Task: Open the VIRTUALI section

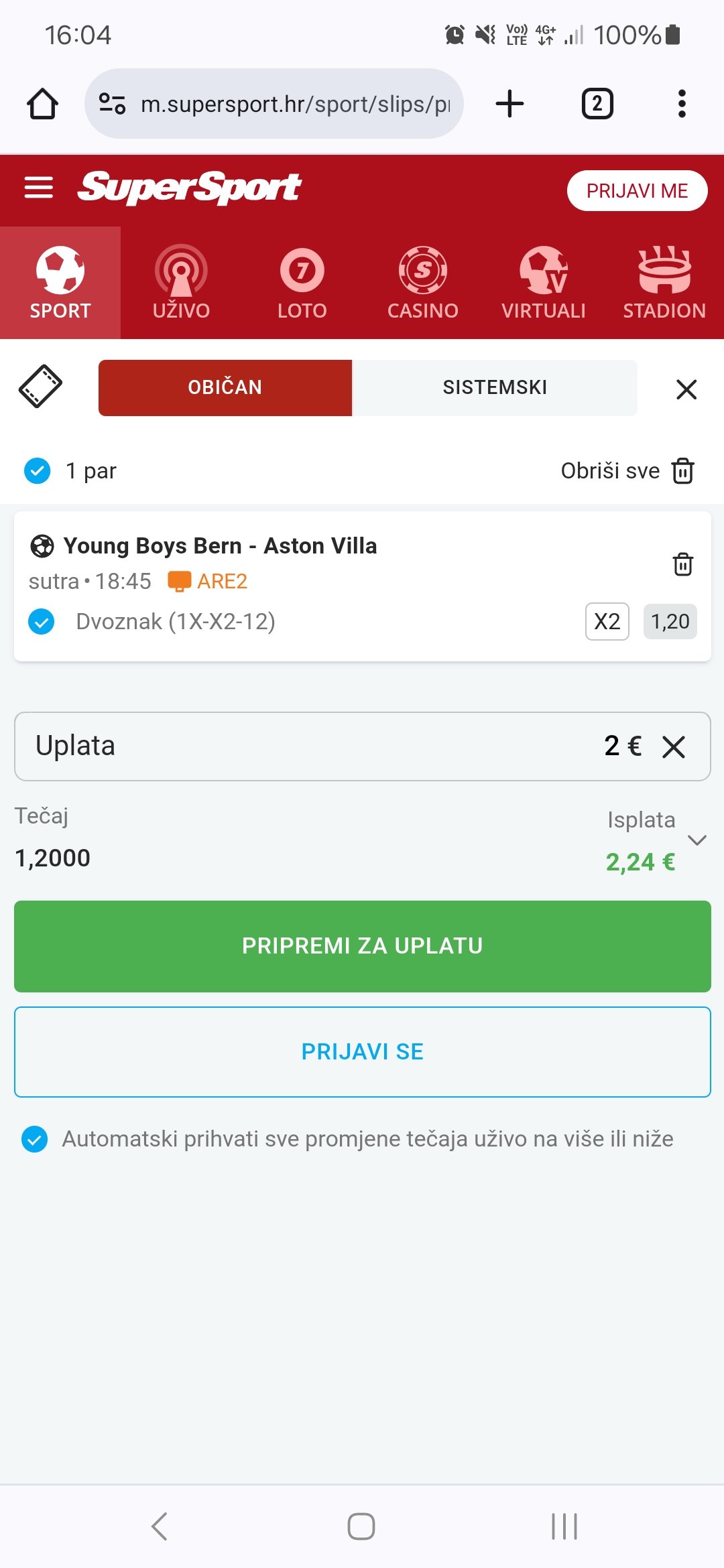Action: (x=543, y=283)
